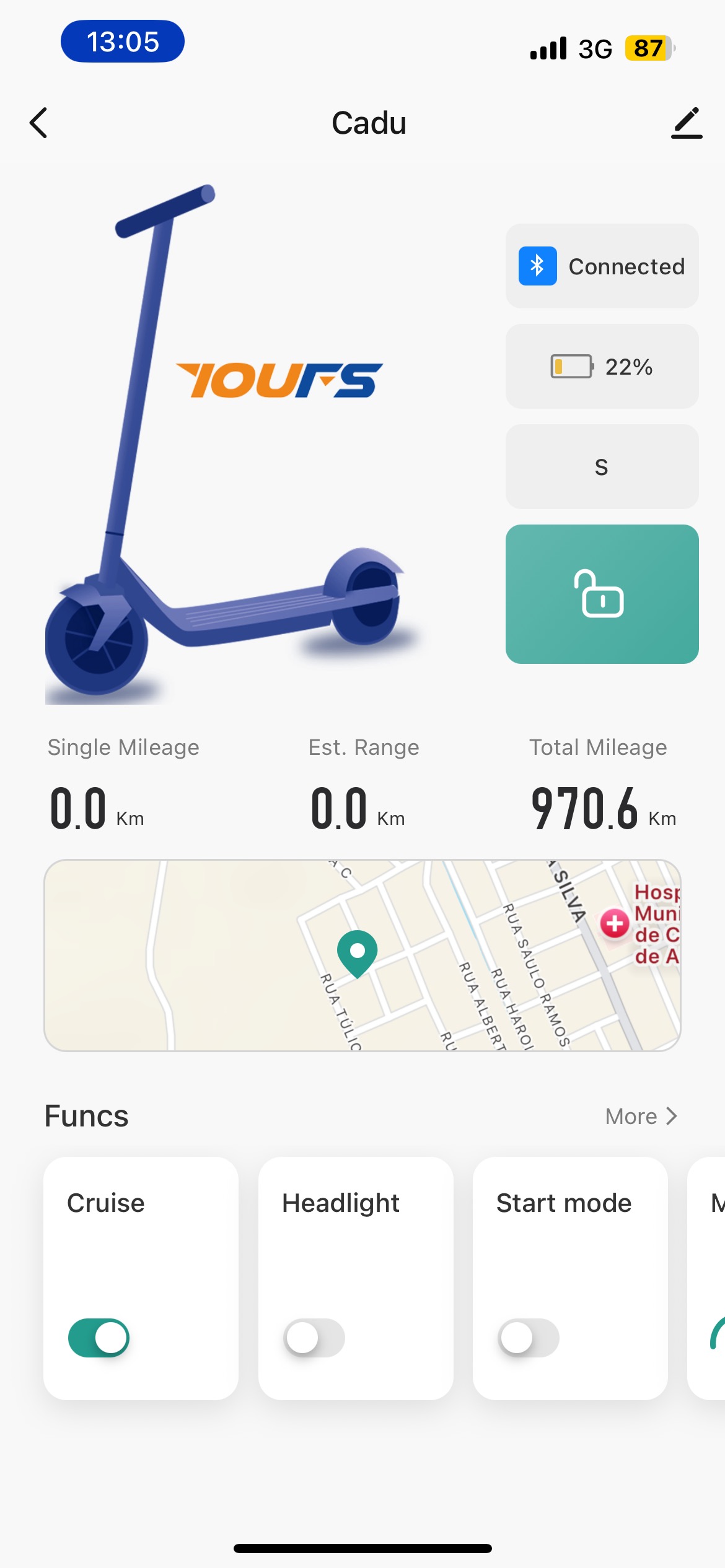
Task: Toggle Start mode on
Action: [x=528, y=1338]
